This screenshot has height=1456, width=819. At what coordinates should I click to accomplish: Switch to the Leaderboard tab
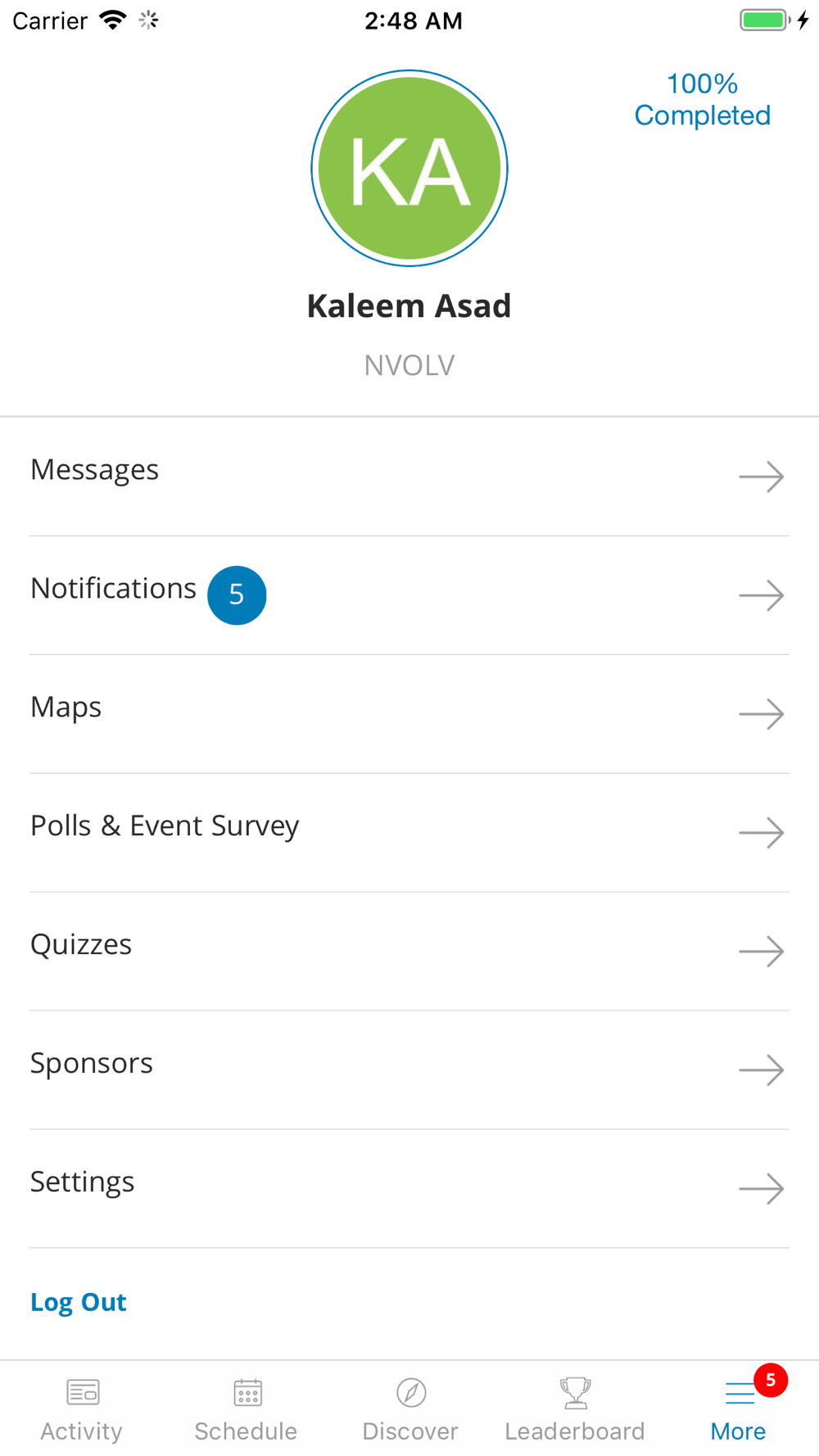pyautogui.click(x=574, y=1409)
